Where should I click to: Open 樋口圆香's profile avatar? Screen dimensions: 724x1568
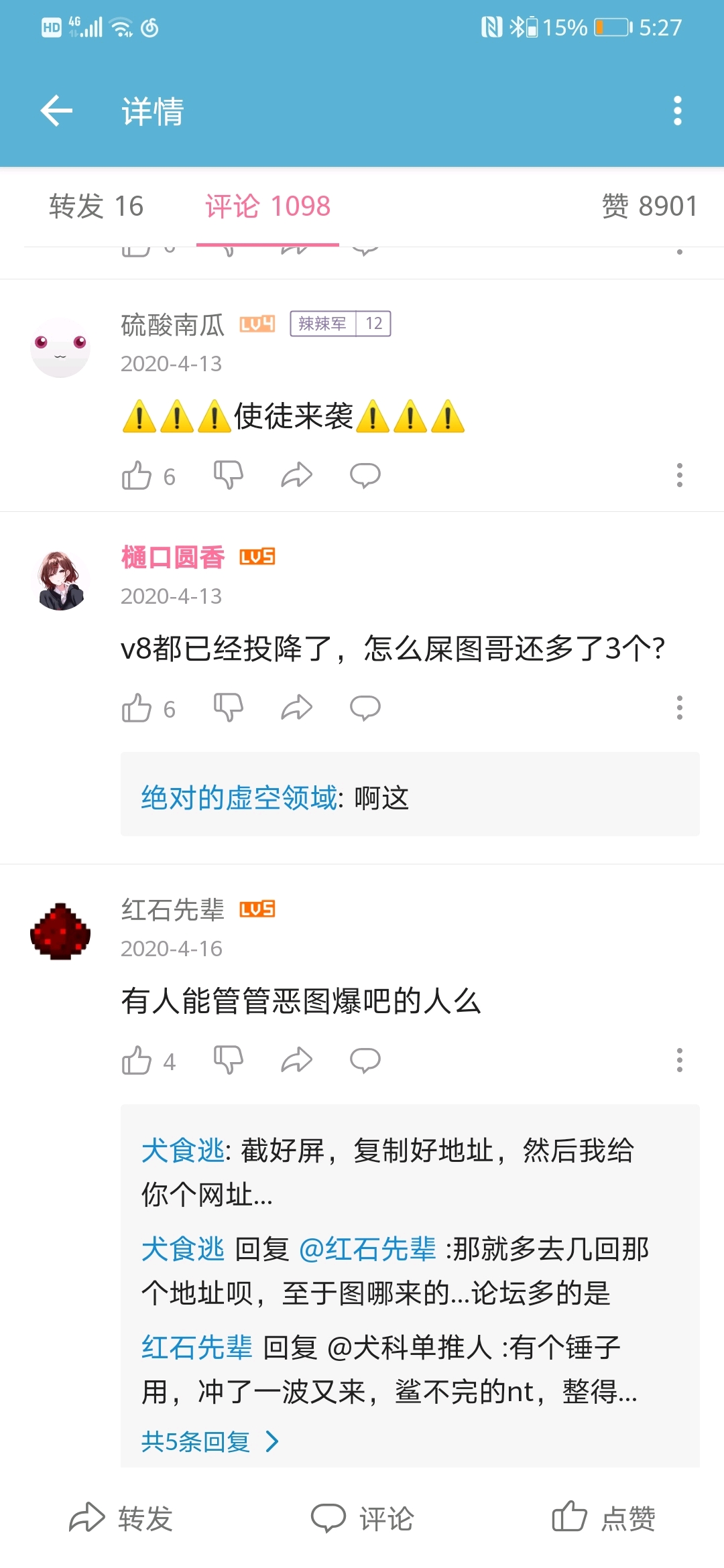[60, 580]
